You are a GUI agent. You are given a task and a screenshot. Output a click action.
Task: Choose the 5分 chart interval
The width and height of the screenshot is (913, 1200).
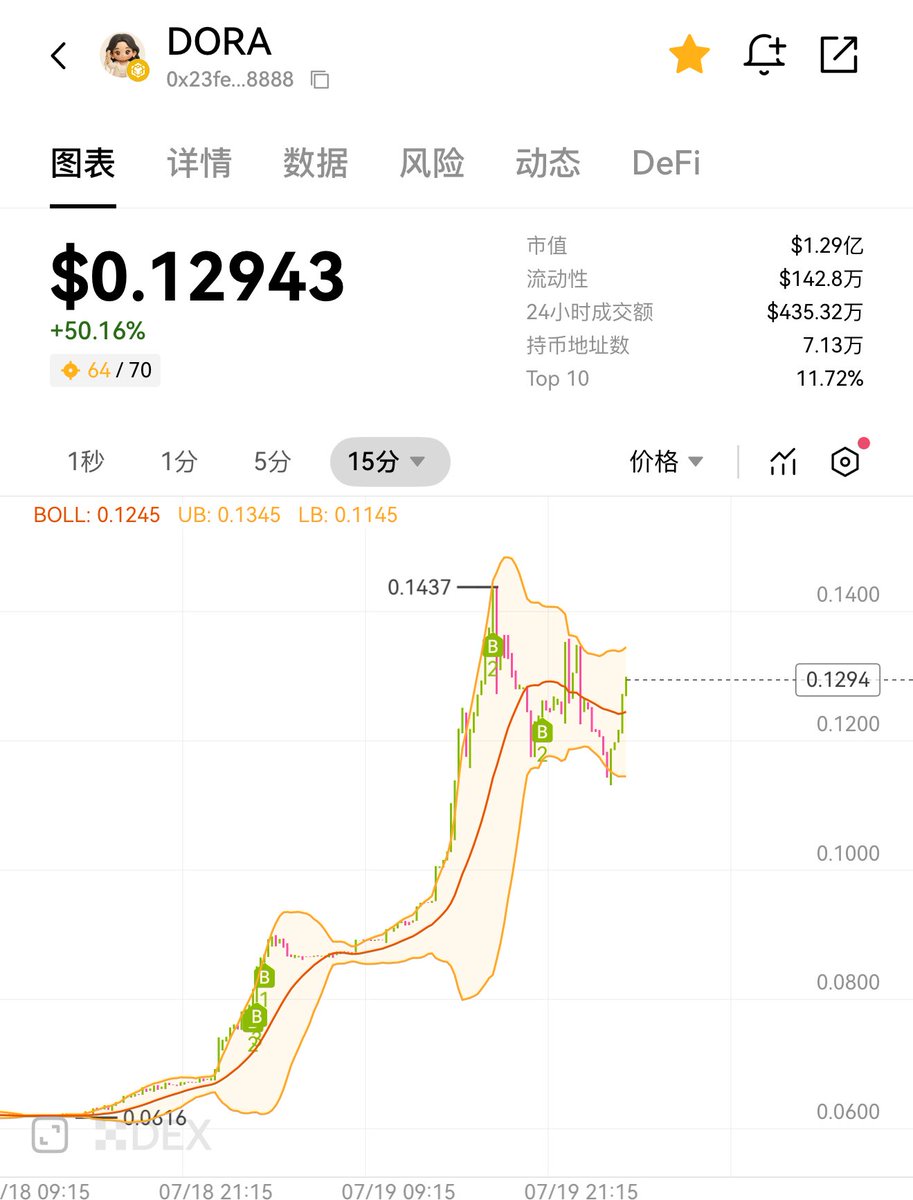(272, 462)
